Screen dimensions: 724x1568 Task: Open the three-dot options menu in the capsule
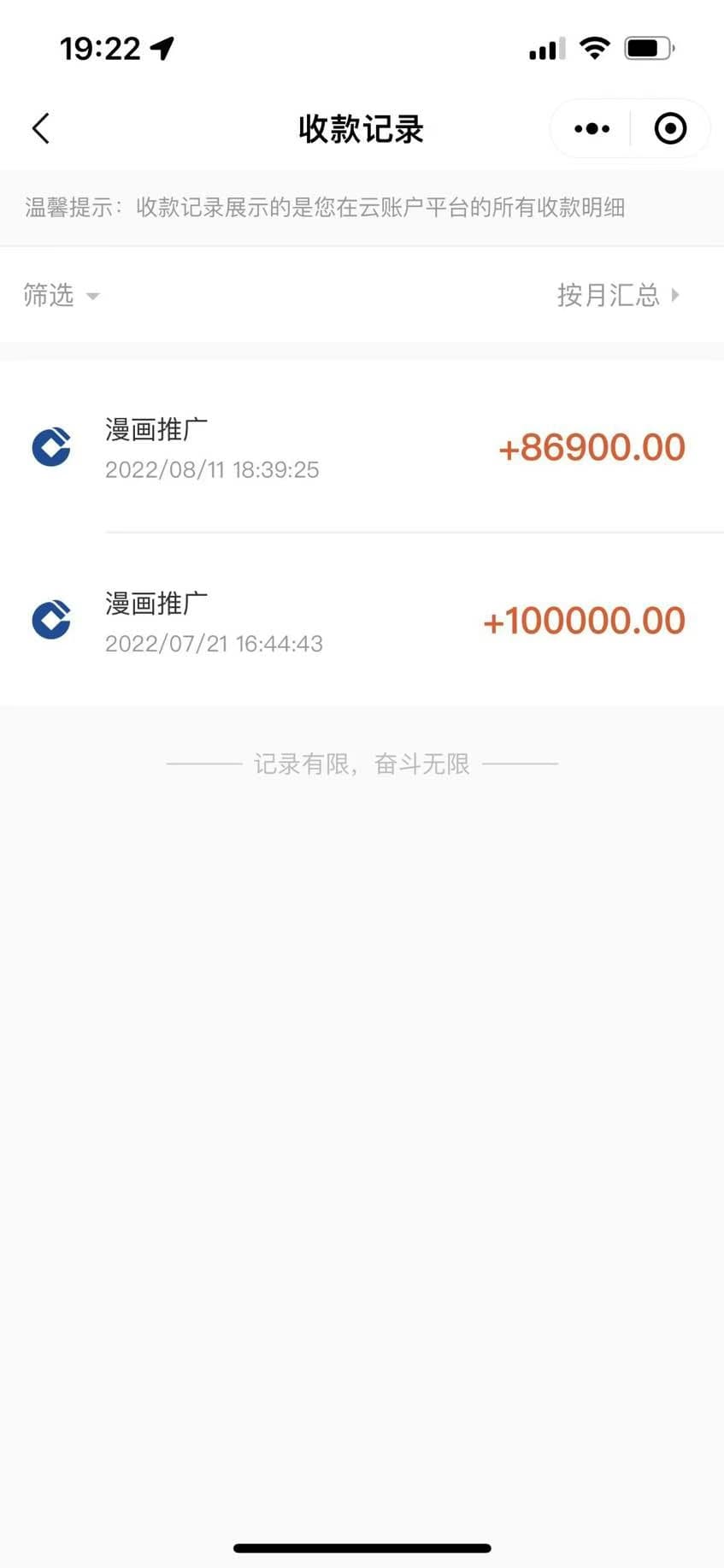coord(590,128)
